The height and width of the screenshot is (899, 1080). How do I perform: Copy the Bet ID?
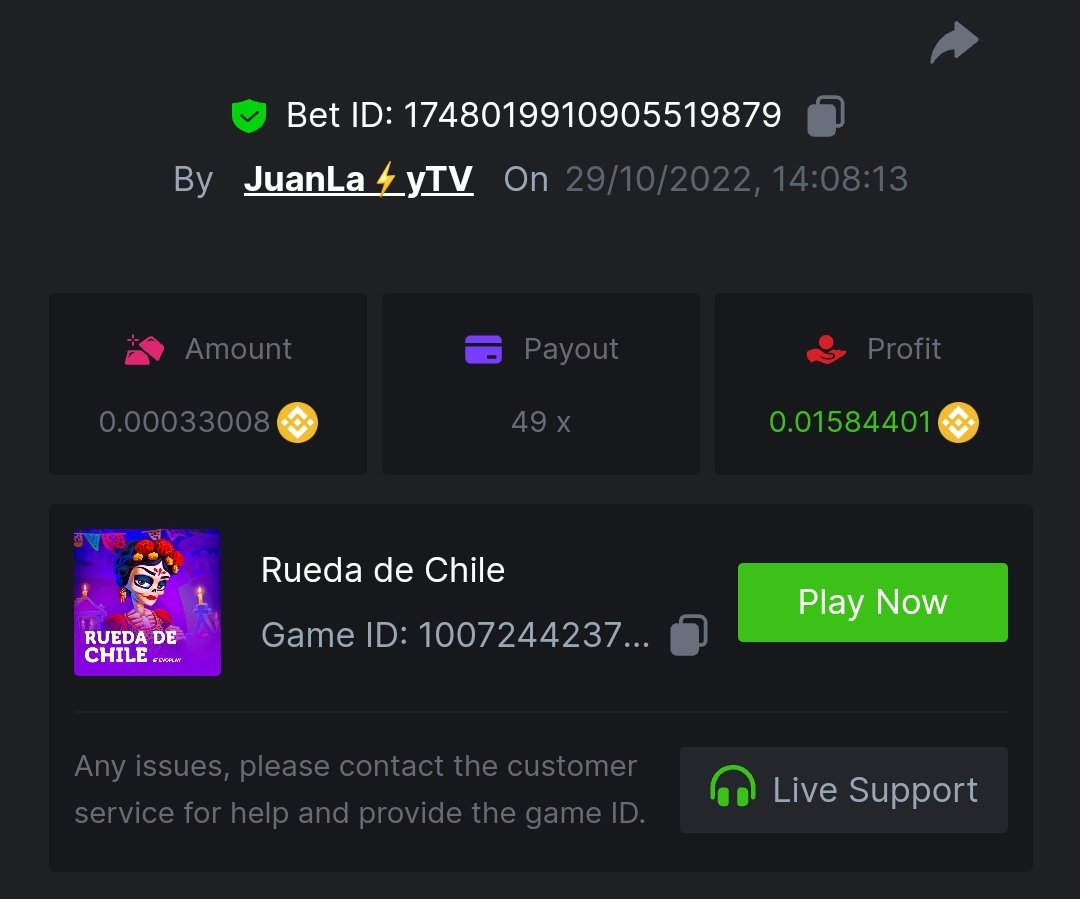point(825,116)
